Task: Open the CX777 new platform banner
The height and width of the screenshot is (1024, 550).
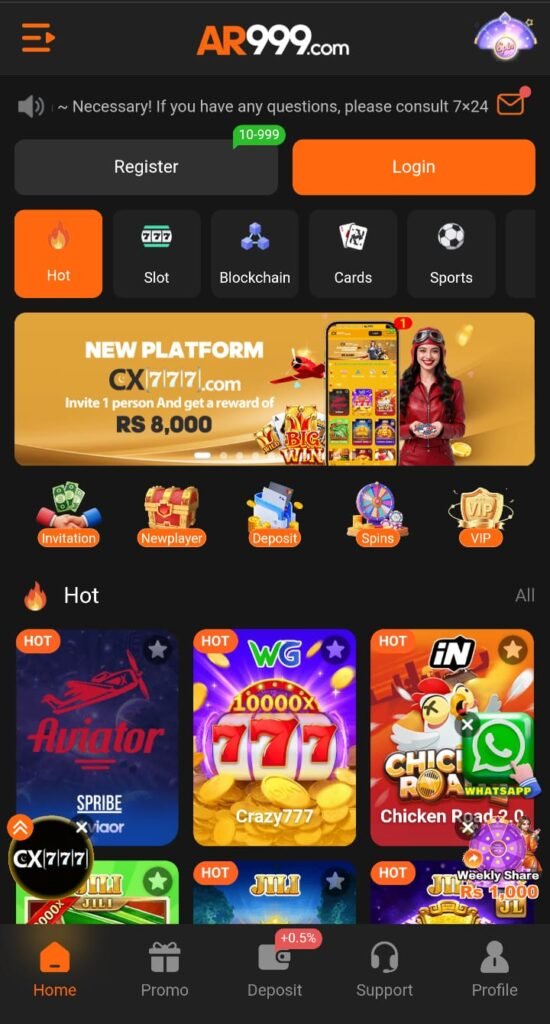Action: tap(274, 389)
